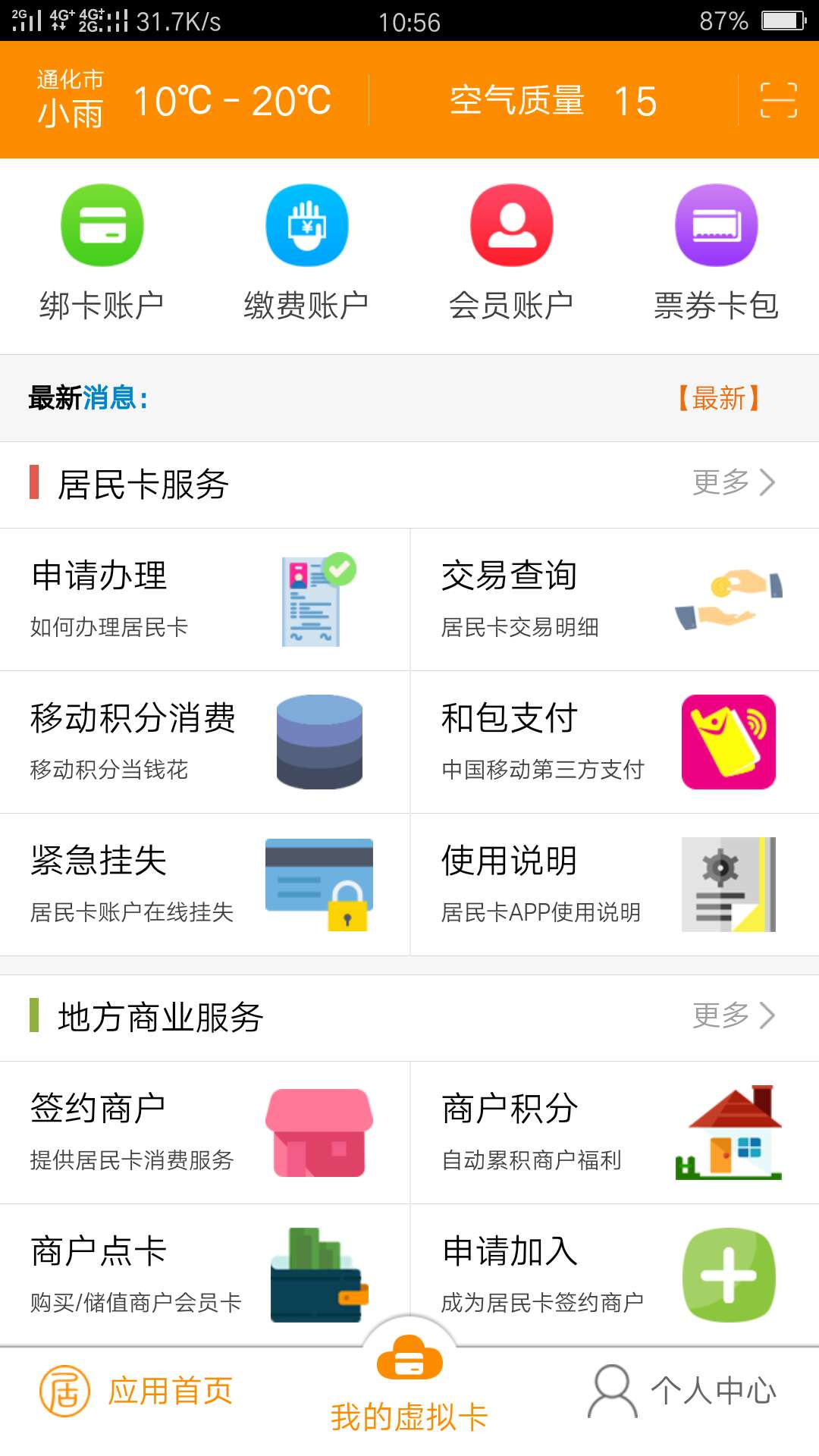
Task: Open 商户积分 merchant points
Action: [614, 1132]
